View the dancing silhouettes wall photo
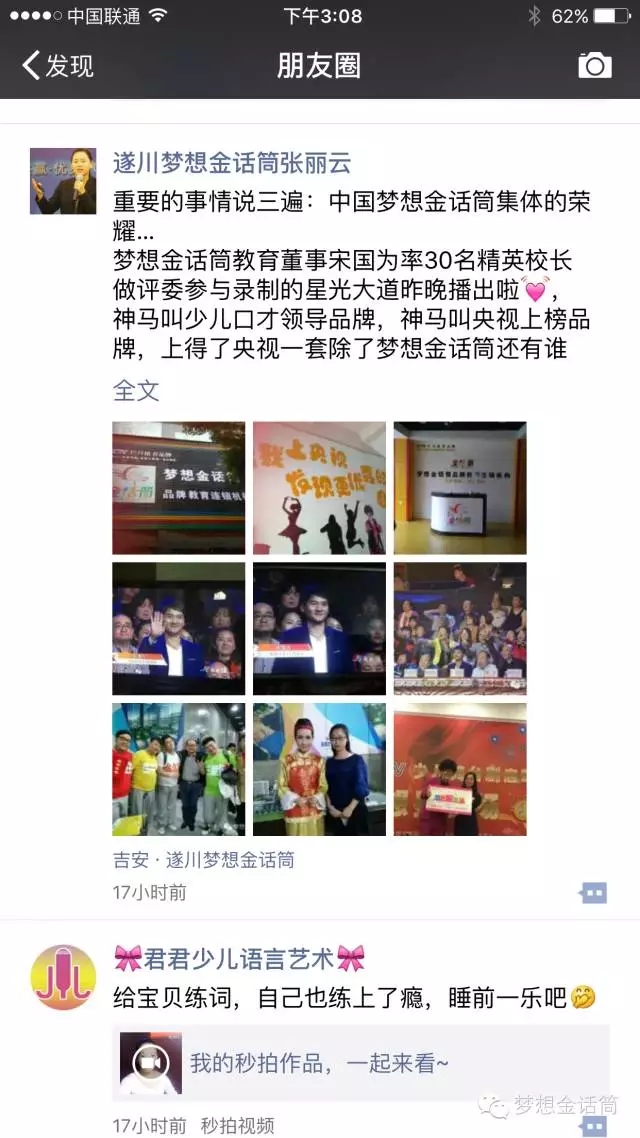 (x=319, y=488)
